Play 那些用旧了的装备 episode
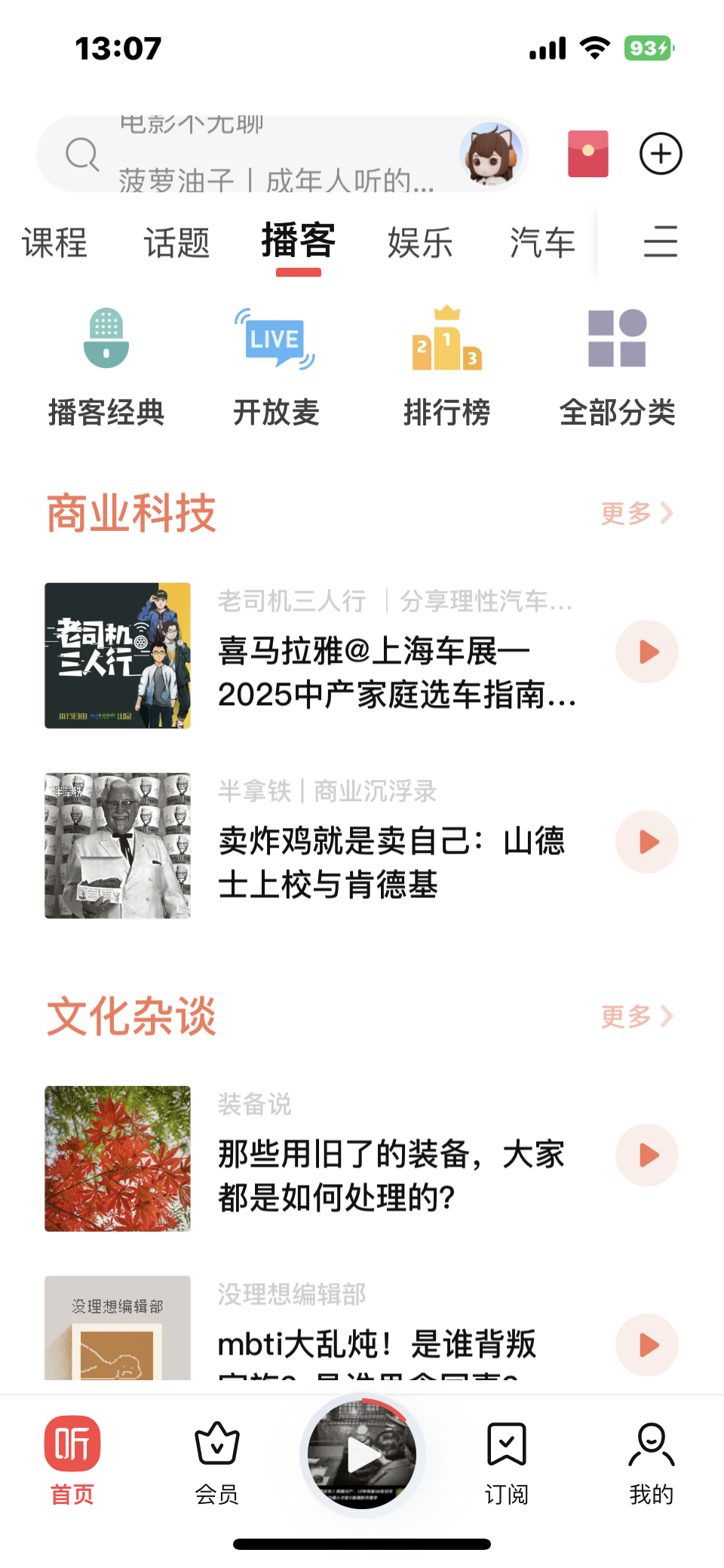This screenshot has width=724, height=1568. pos(646,1155)
